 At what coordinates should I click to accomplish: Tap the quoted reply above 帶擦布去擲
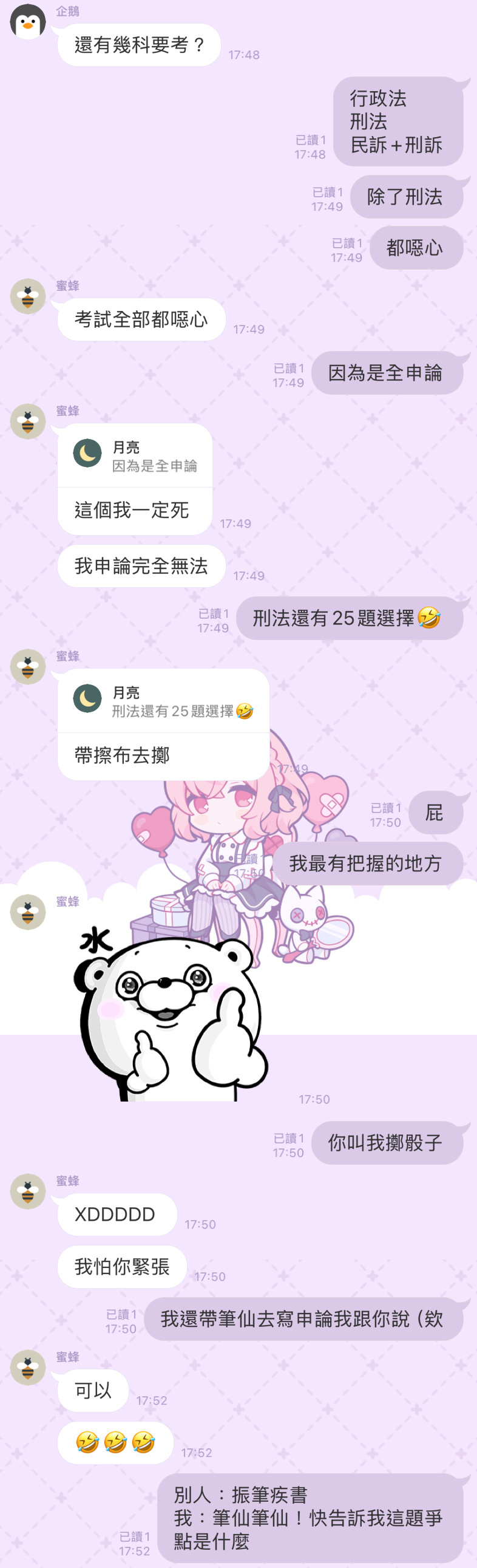163,701
